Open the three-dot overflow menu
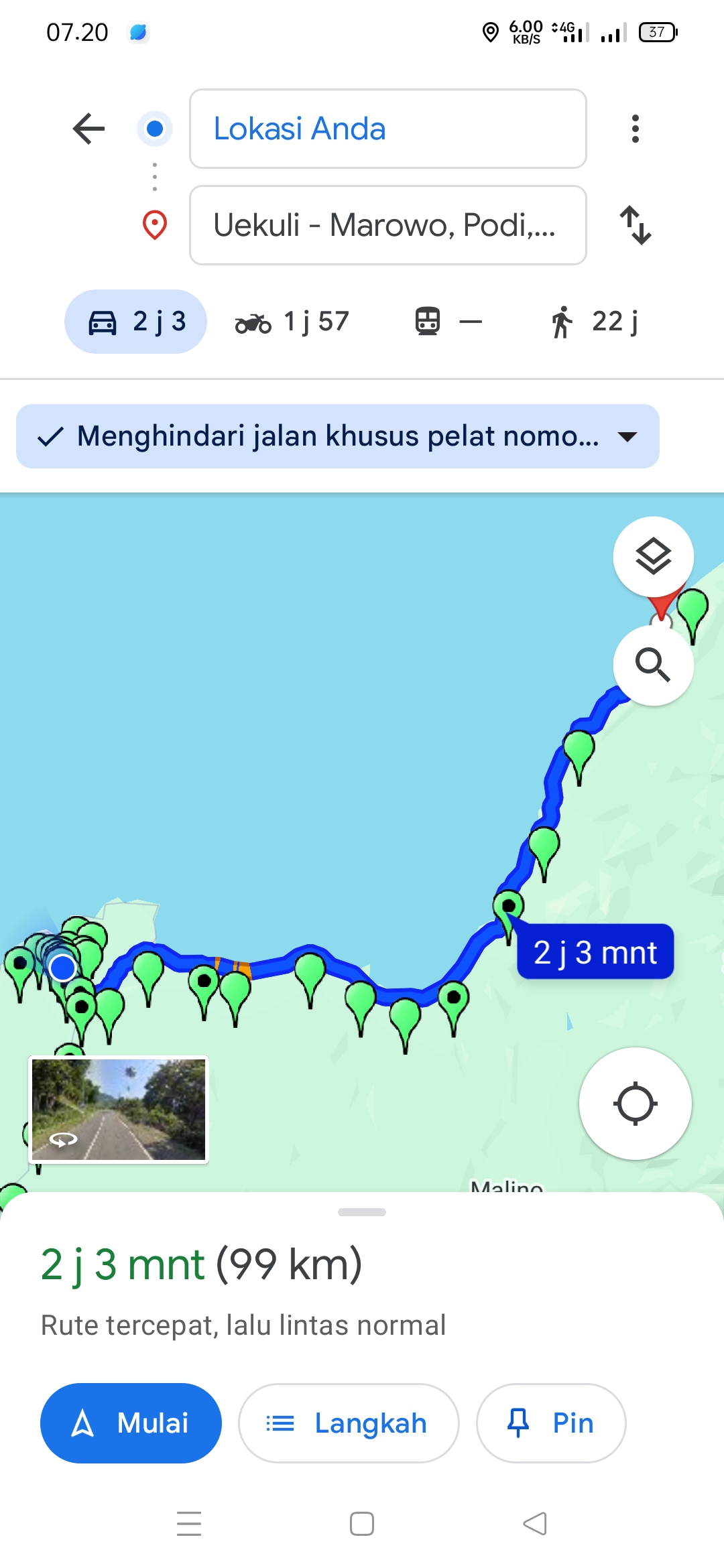The width and height of the screenshot is (724, 1568). [x=635, y=129]
